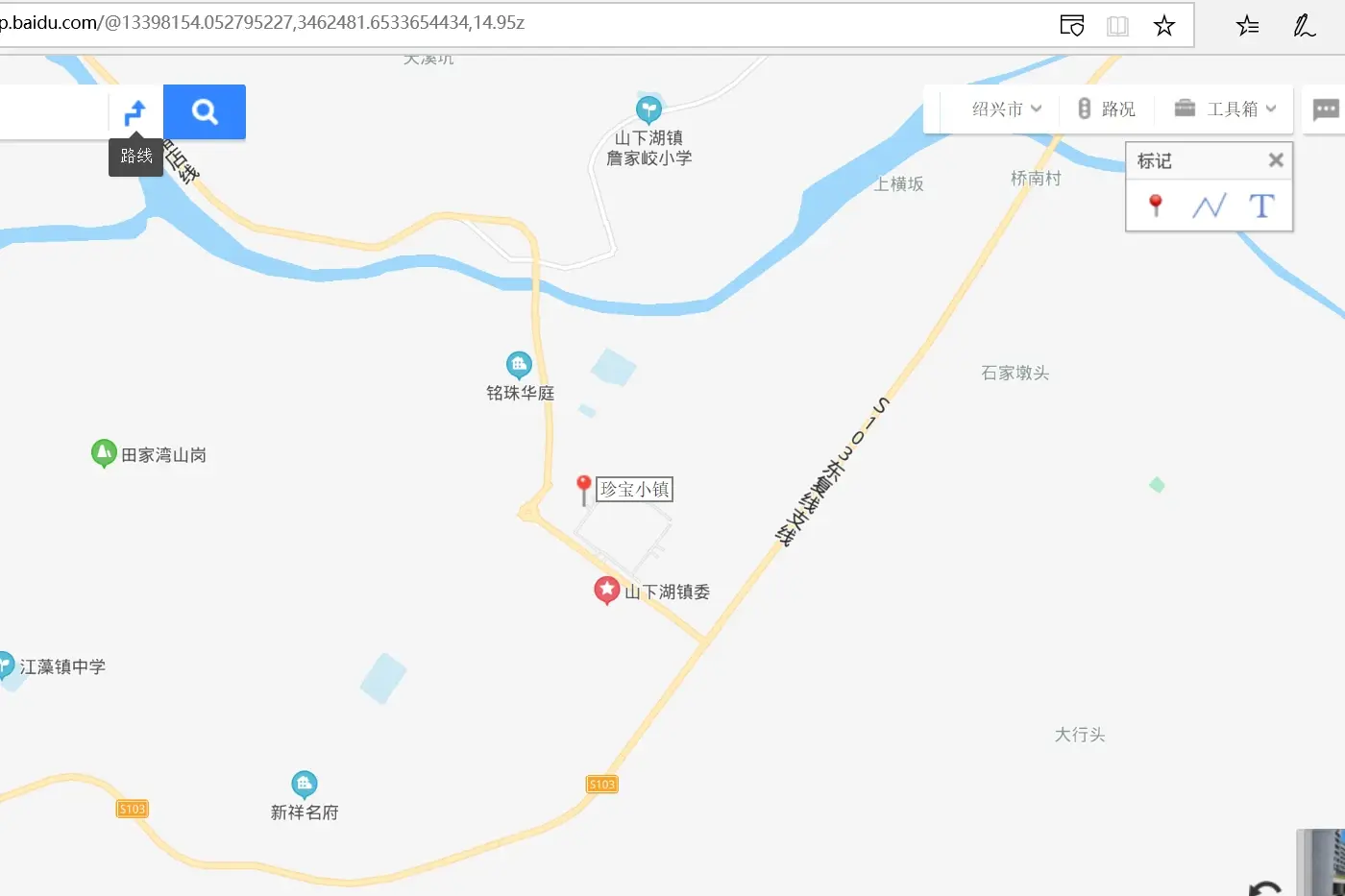Choose the line drawing tool
This screenshot has width=1345, height=896.
pyautogui.click(x=1209, y=206)
